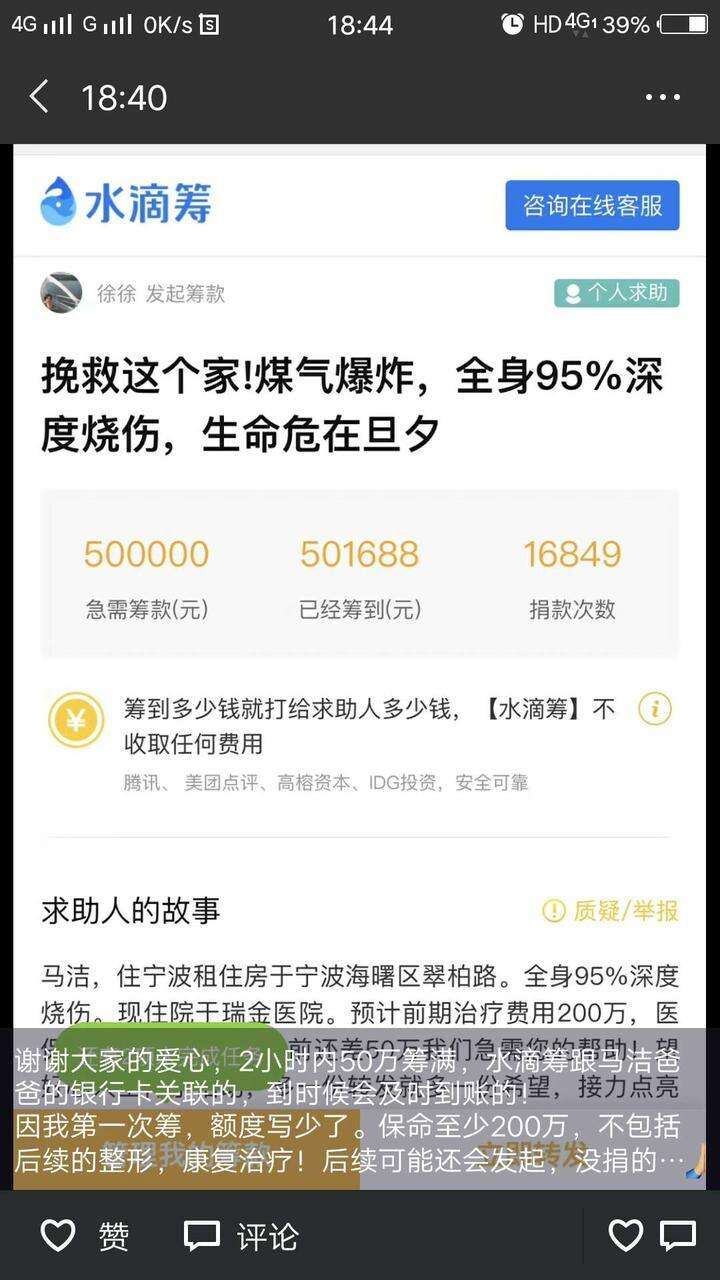Tap 评论 to write a comment

click(x=242, y=1236)
